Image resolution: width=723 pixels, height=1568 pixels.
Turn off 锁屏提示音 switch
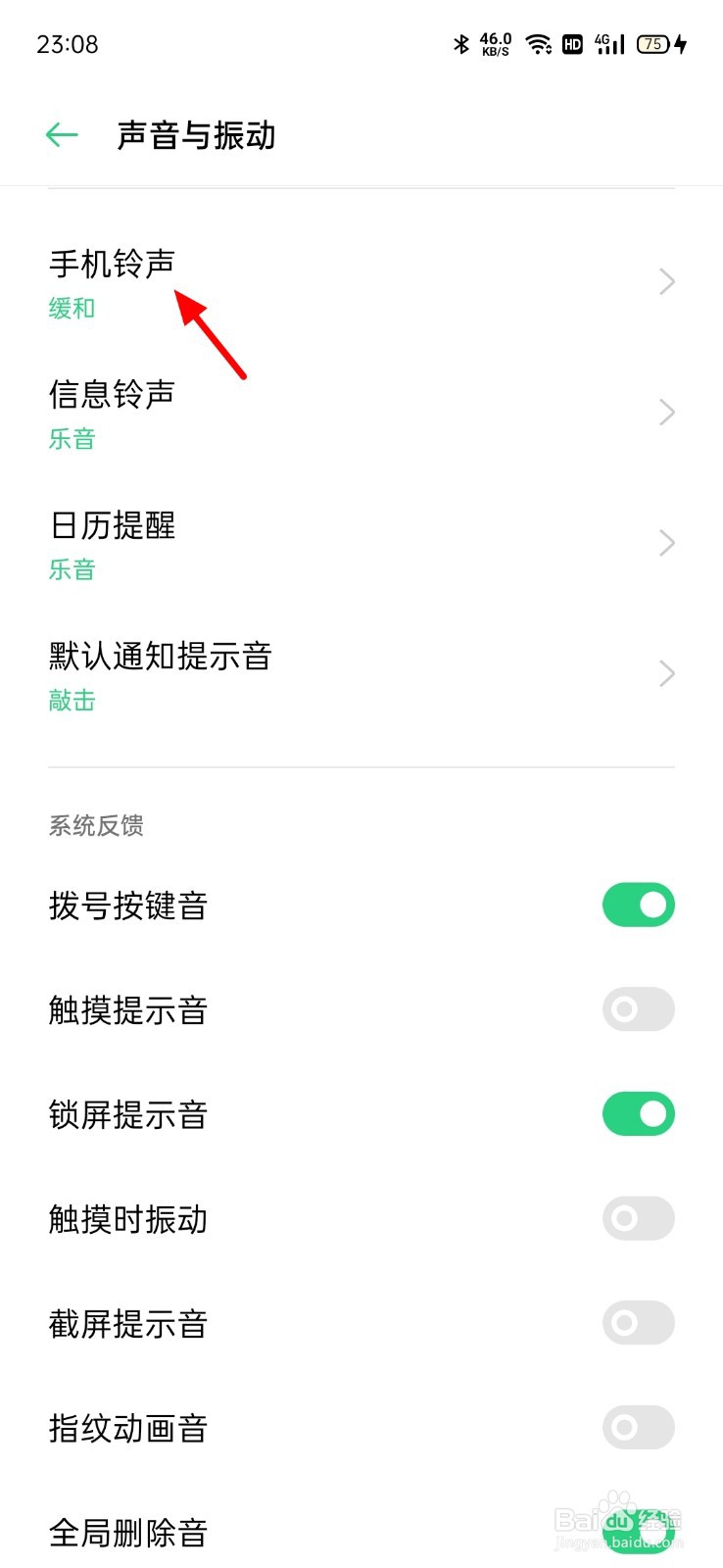pos(638,1114)
